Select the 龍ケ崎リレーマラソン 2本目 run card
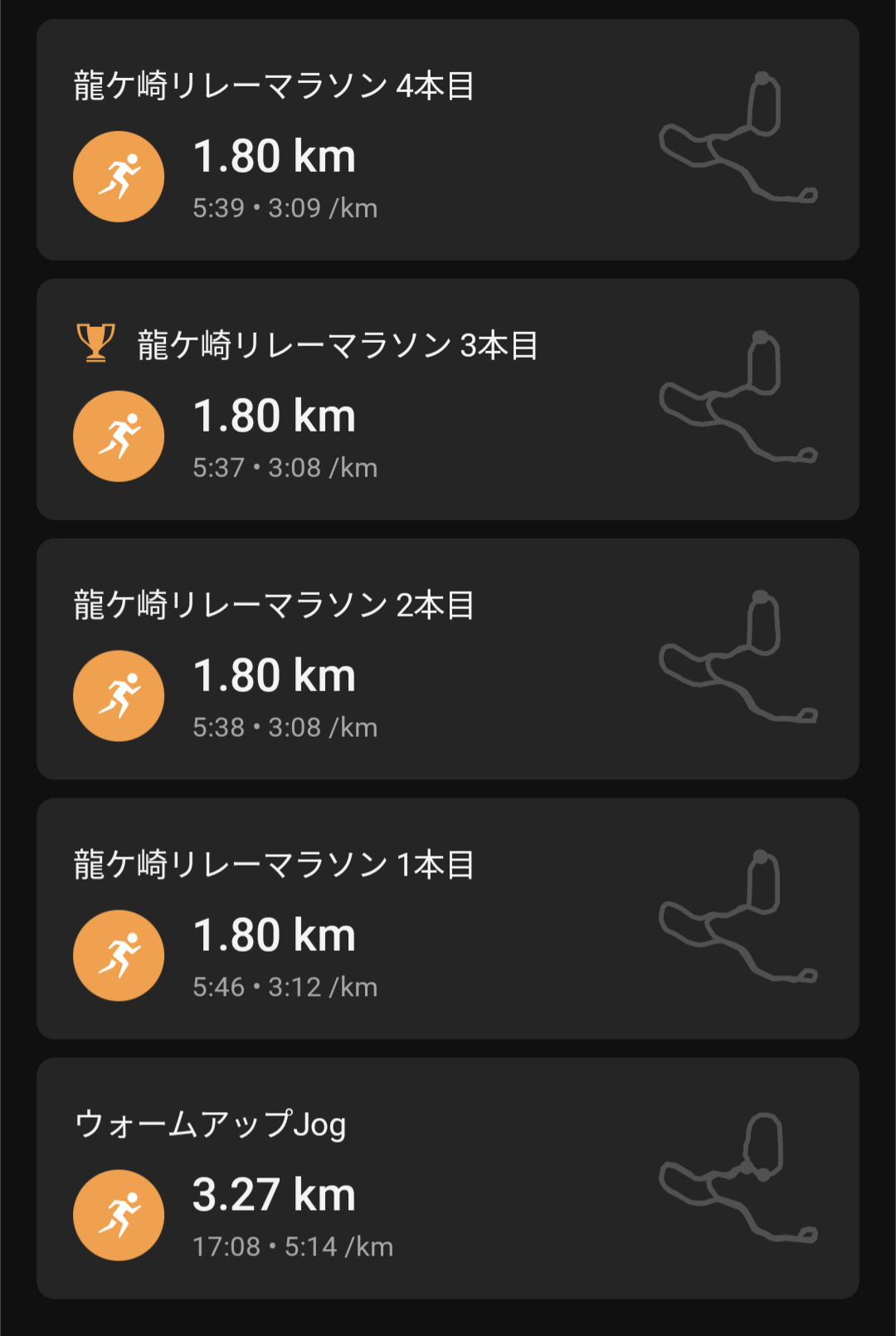Viewport: 896px width, 1336px height. tap(448, 659)
